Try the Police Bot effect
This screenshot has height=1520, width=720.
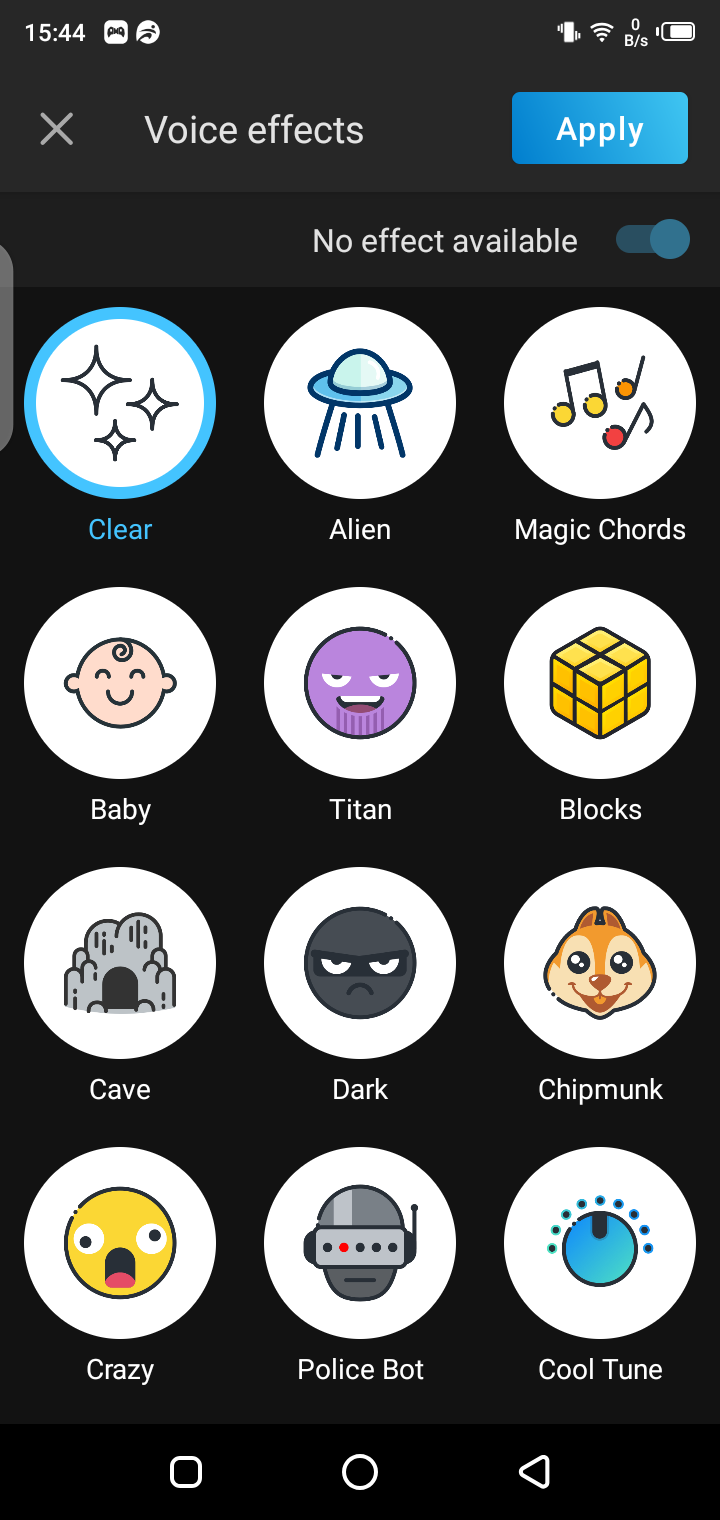click(360, 1243)
